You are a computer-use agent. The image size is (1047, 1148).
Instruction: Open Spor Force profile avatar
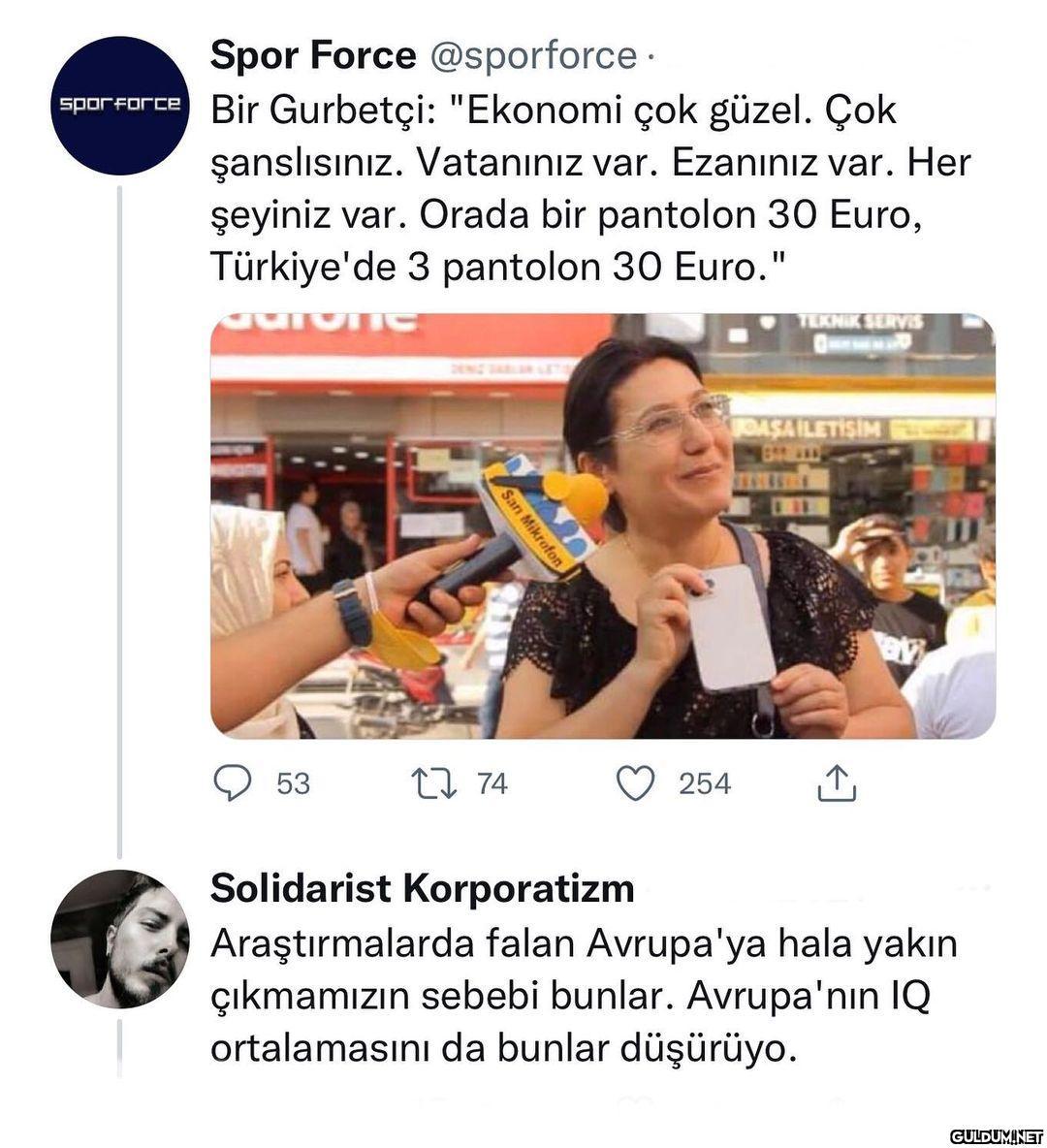(119, 106)
